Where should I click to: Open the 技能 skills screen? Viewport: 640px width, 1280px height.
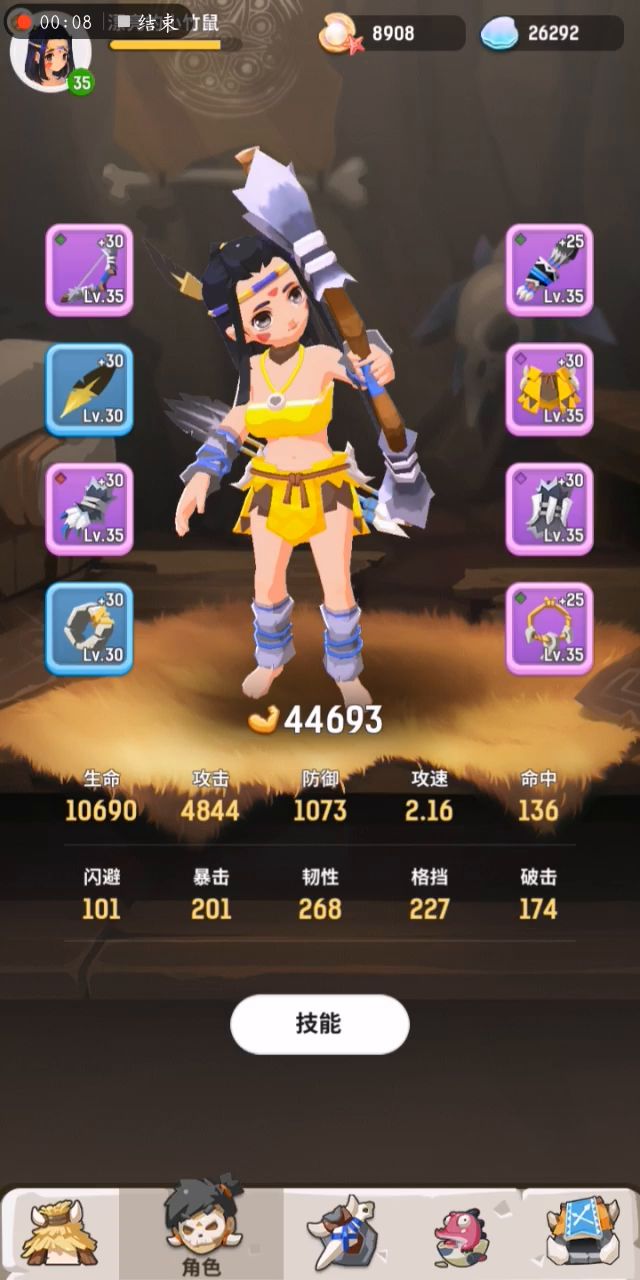(x=320, y=1024)
